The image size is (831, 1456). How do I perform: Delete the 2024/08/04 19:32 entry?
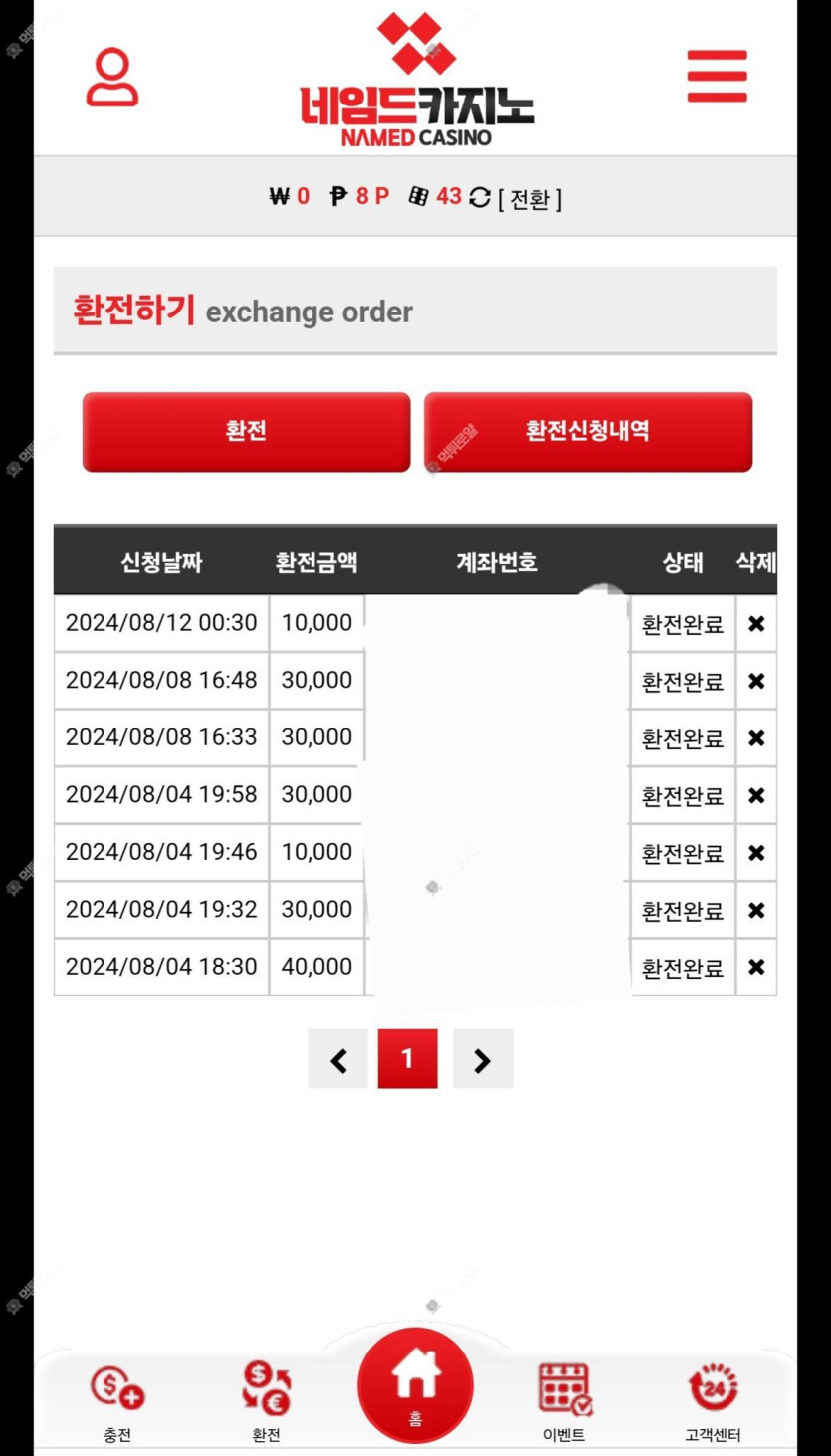point(756,910)
